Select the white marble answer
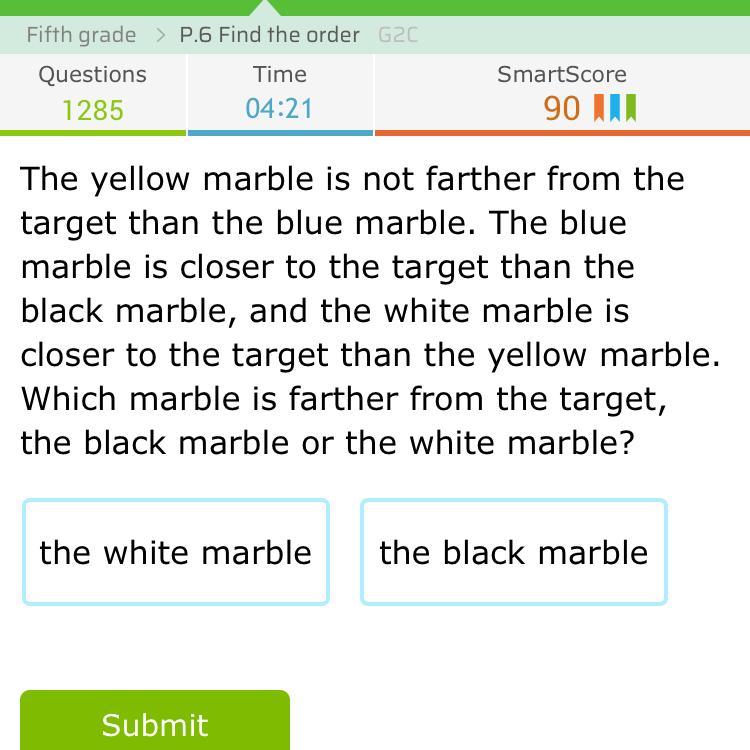Image resolution: width=750 pixels, height=750 pixels. 176,552
